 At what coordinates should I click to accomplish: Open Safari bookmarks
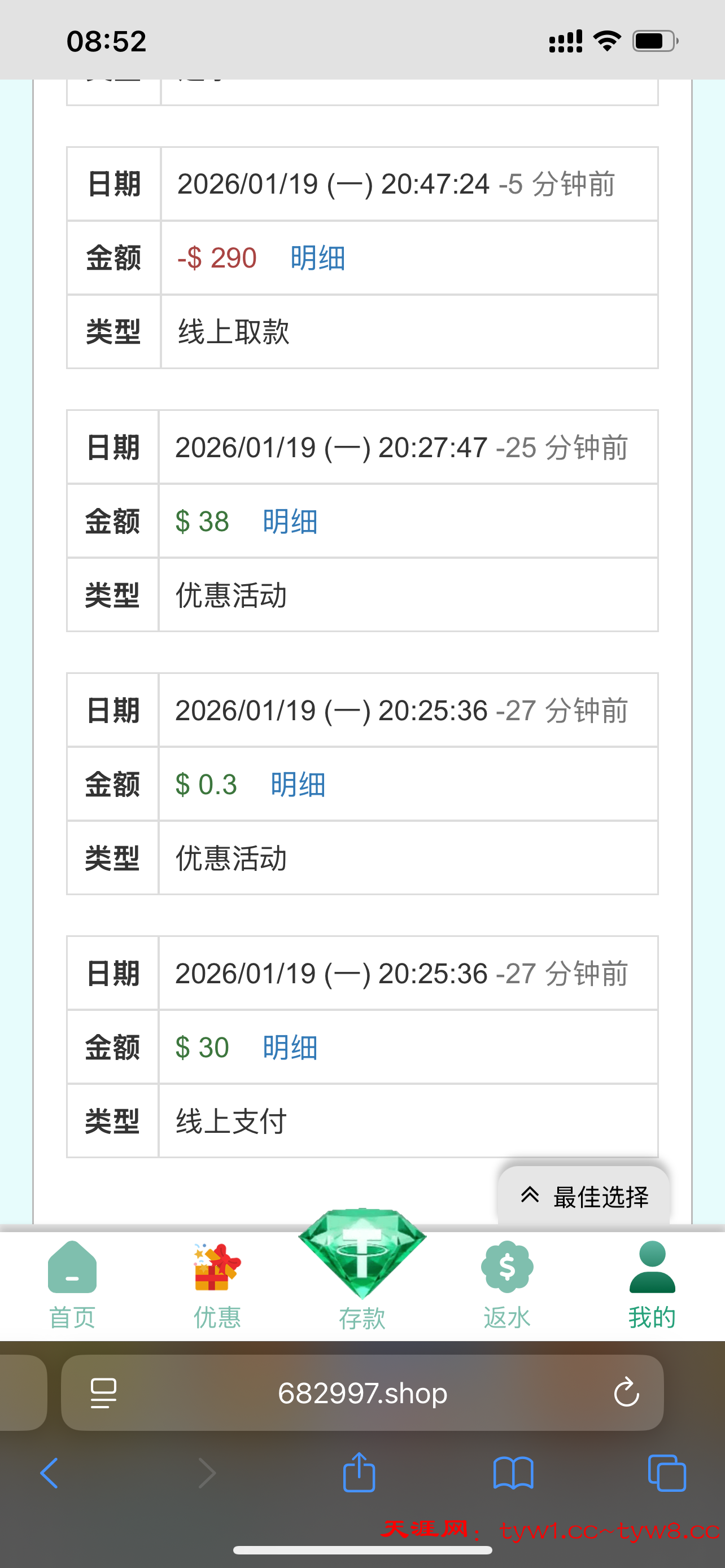[x=513, y=1474]
